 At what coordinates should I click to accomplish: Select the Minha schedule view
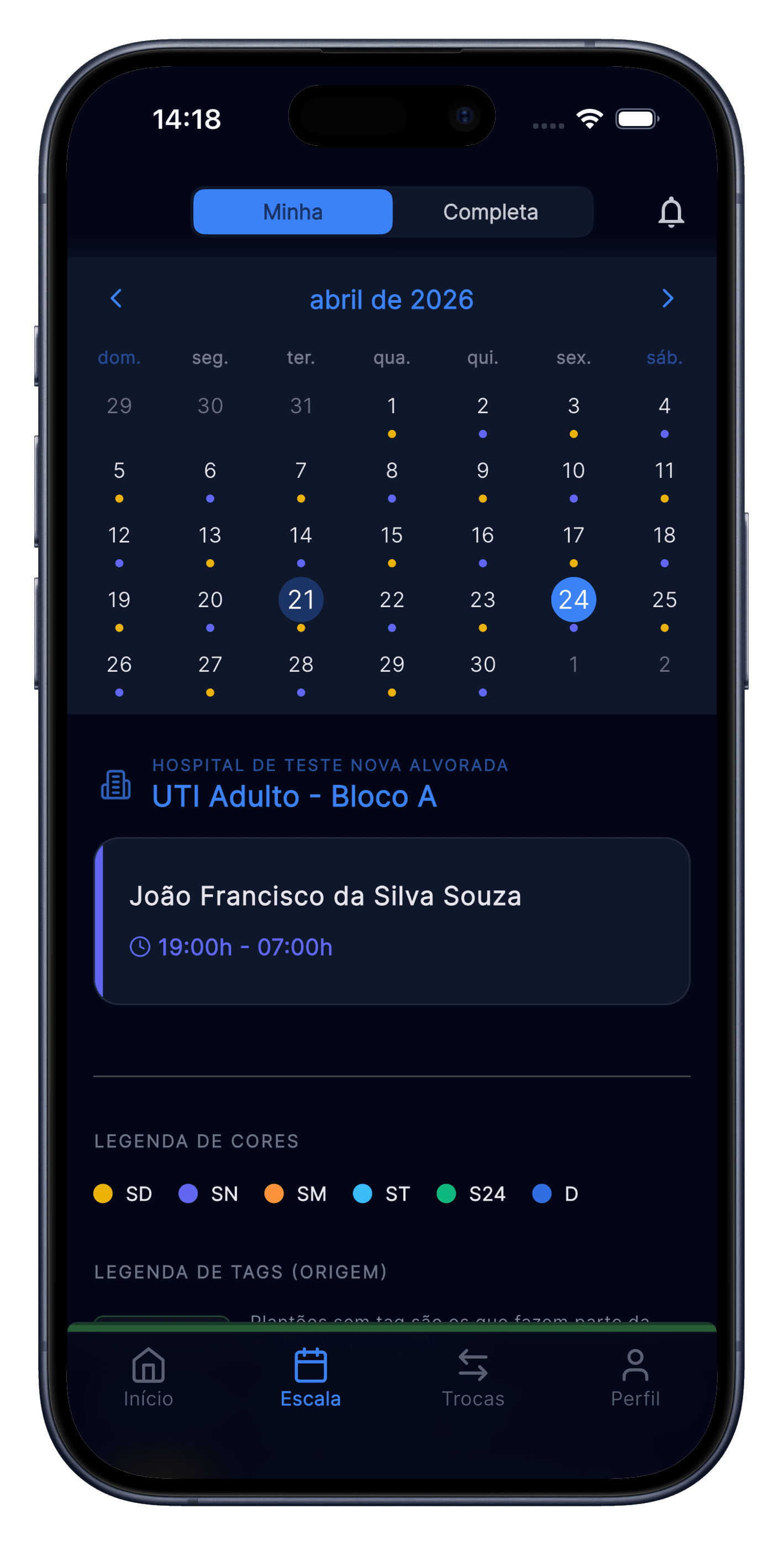(x=293, y=212)
